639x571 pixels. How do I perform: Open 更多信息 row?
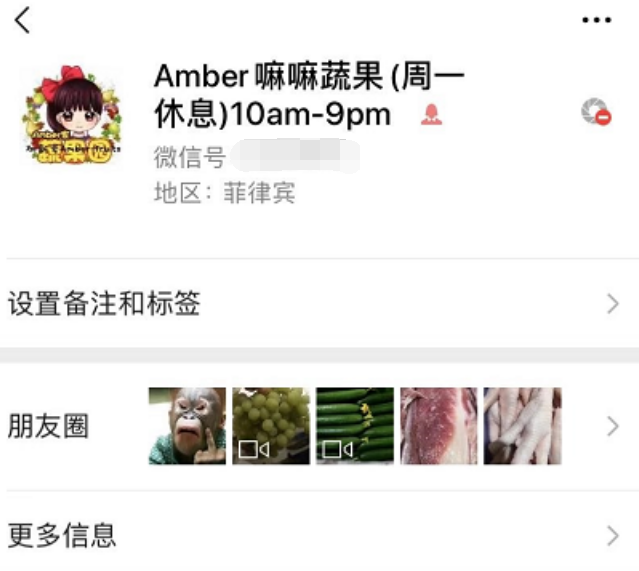[319, 535]
